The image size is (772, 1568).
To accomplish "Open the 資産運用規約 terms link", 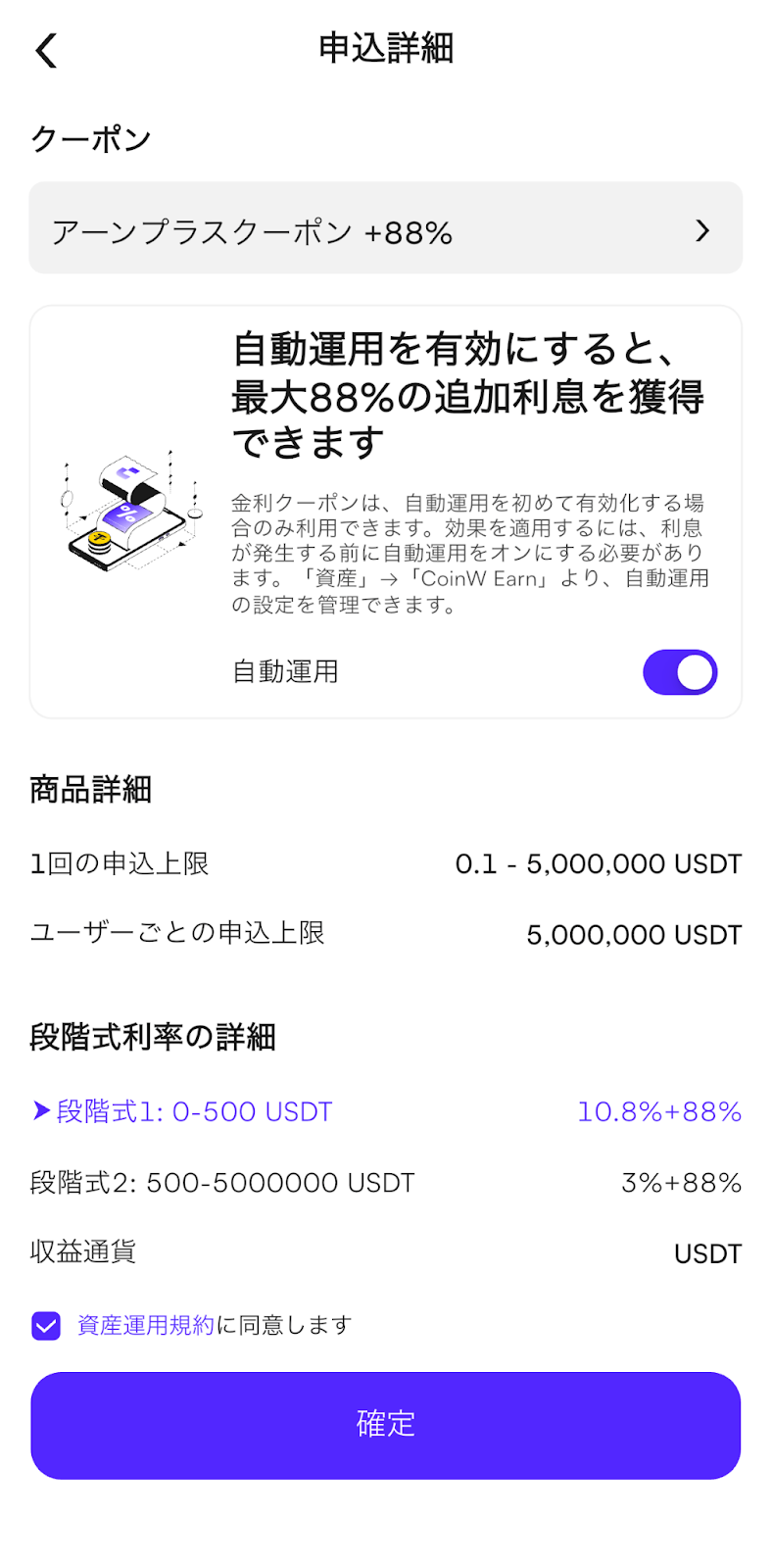I will (x=146, y=1326).
